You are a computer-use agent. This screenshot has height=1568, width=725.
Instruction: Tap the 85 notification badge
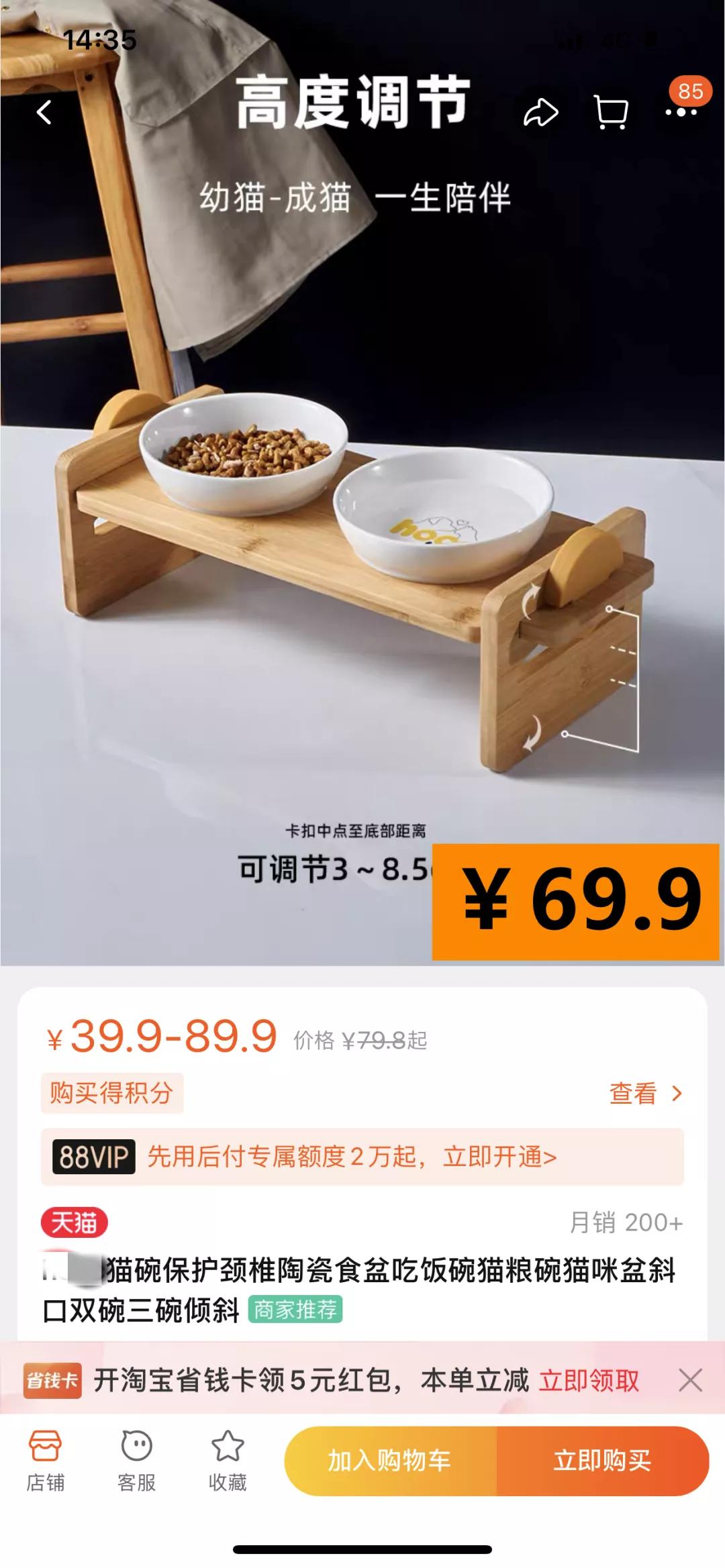pos(691,91)
